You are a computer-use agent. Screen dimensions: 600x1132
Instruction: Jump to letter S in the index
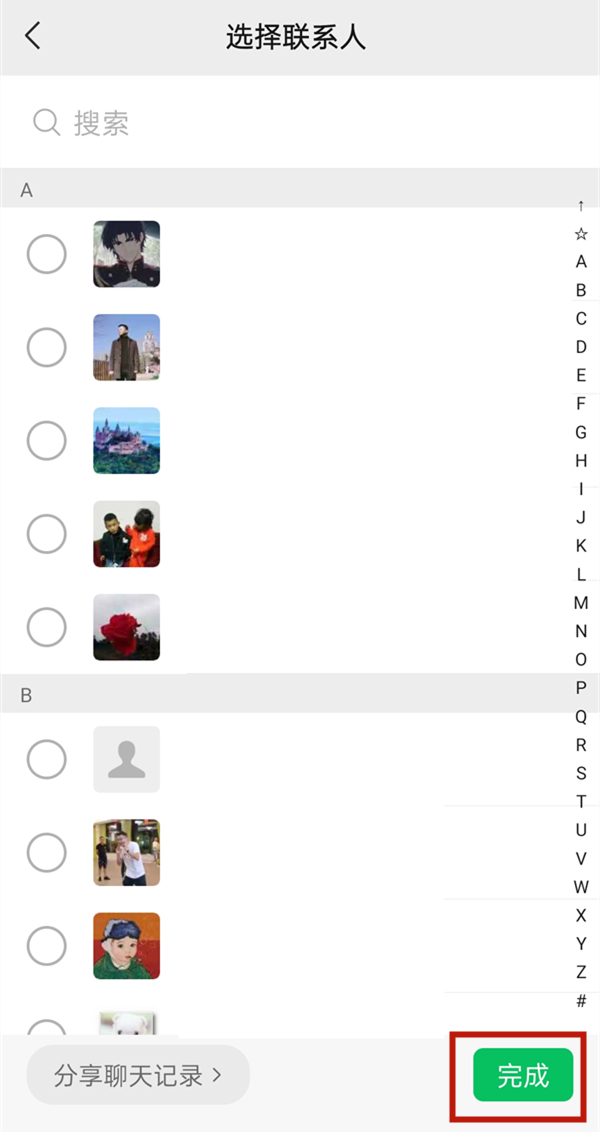click(581, 773)
